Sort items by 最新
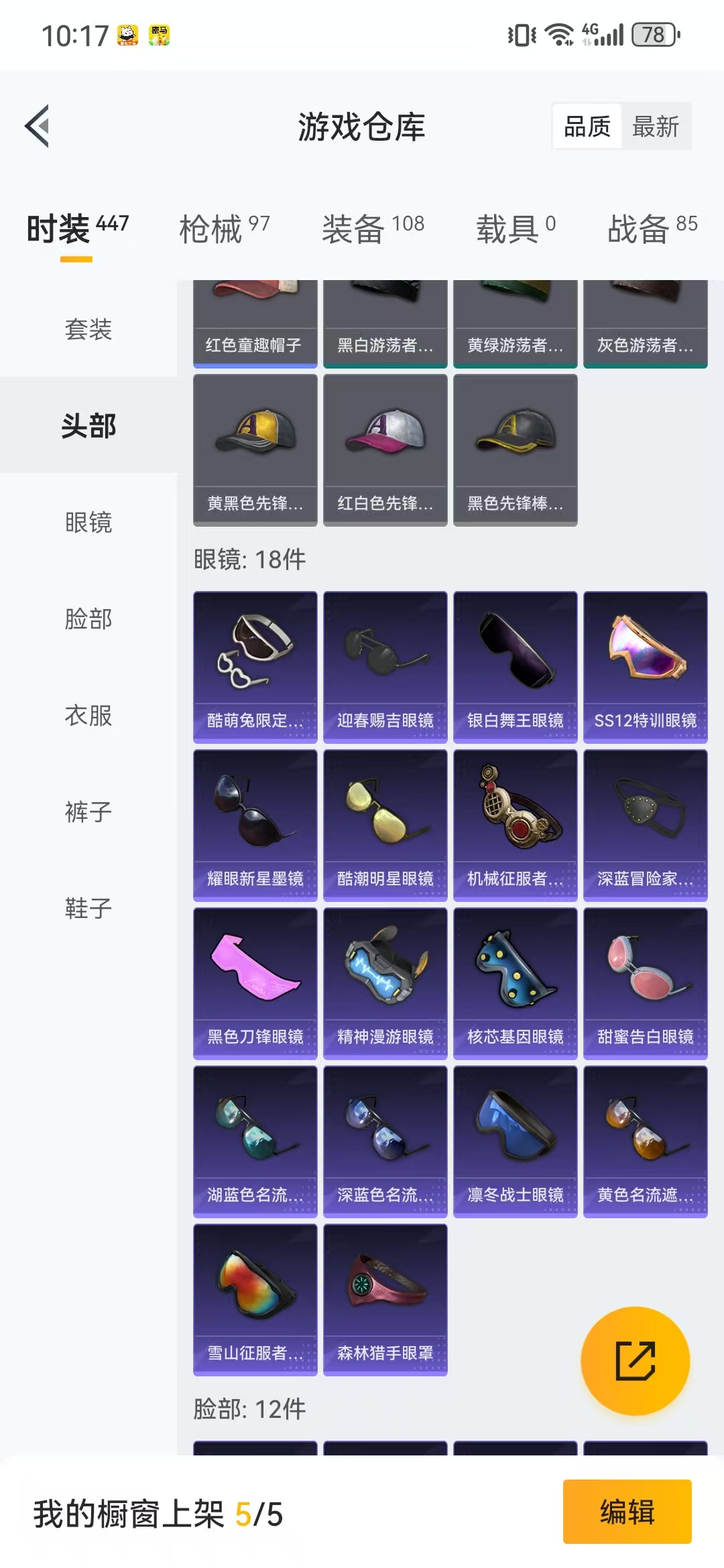This screenshot has height=1568, width=724. pos(655,126)
